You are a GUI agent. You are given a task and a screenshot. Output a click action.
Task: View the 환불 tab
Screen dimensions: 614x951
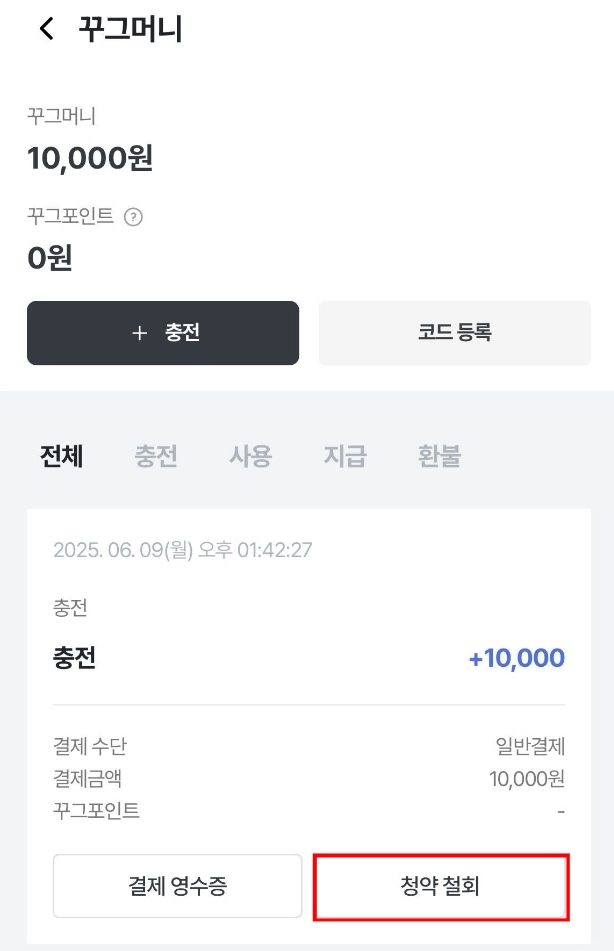pyautogui.click(x=439, y=457)
